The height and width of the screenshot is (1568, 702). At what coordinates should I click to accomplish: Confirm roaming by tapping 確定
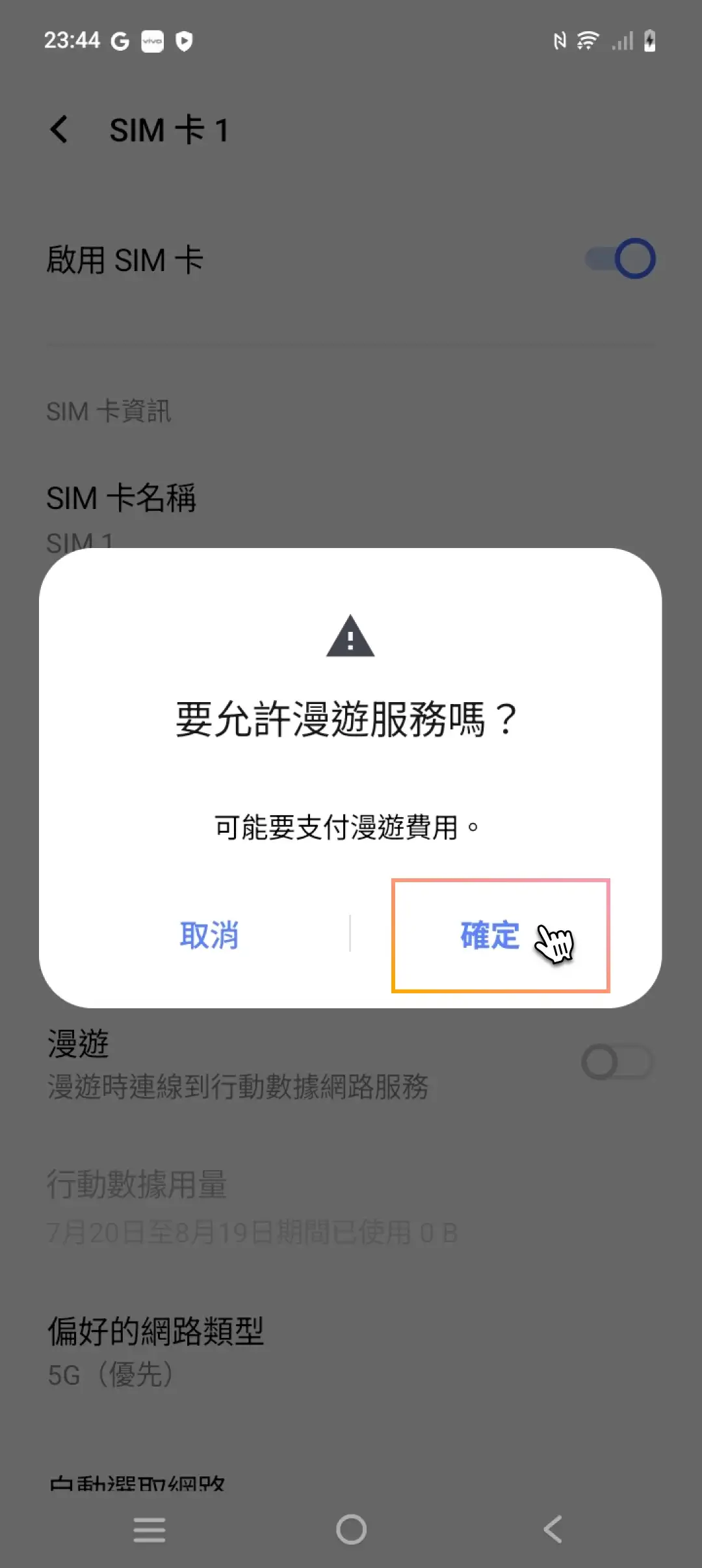coord(489,936)
